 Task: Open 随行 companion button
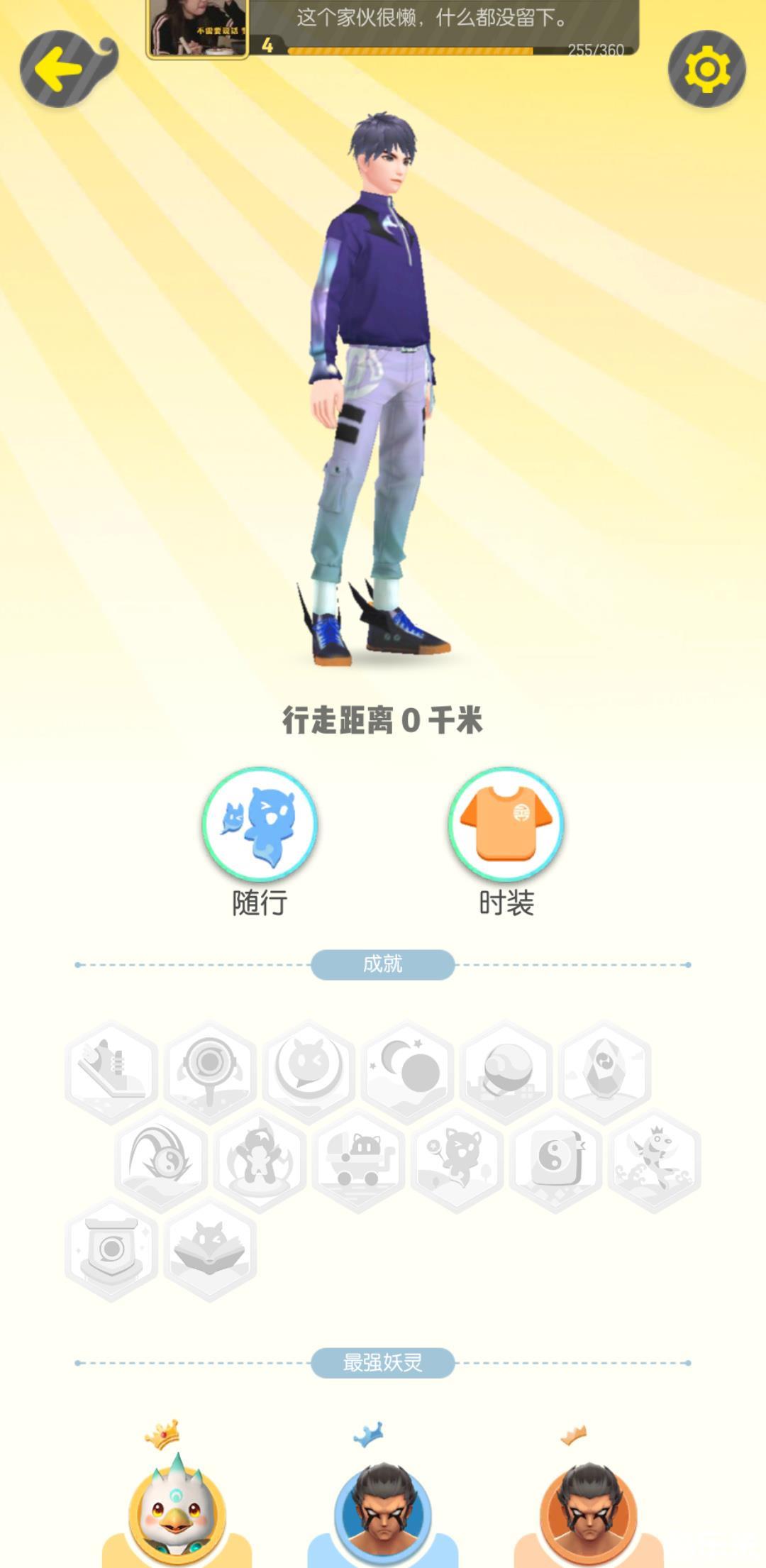(x=260, y=824)
